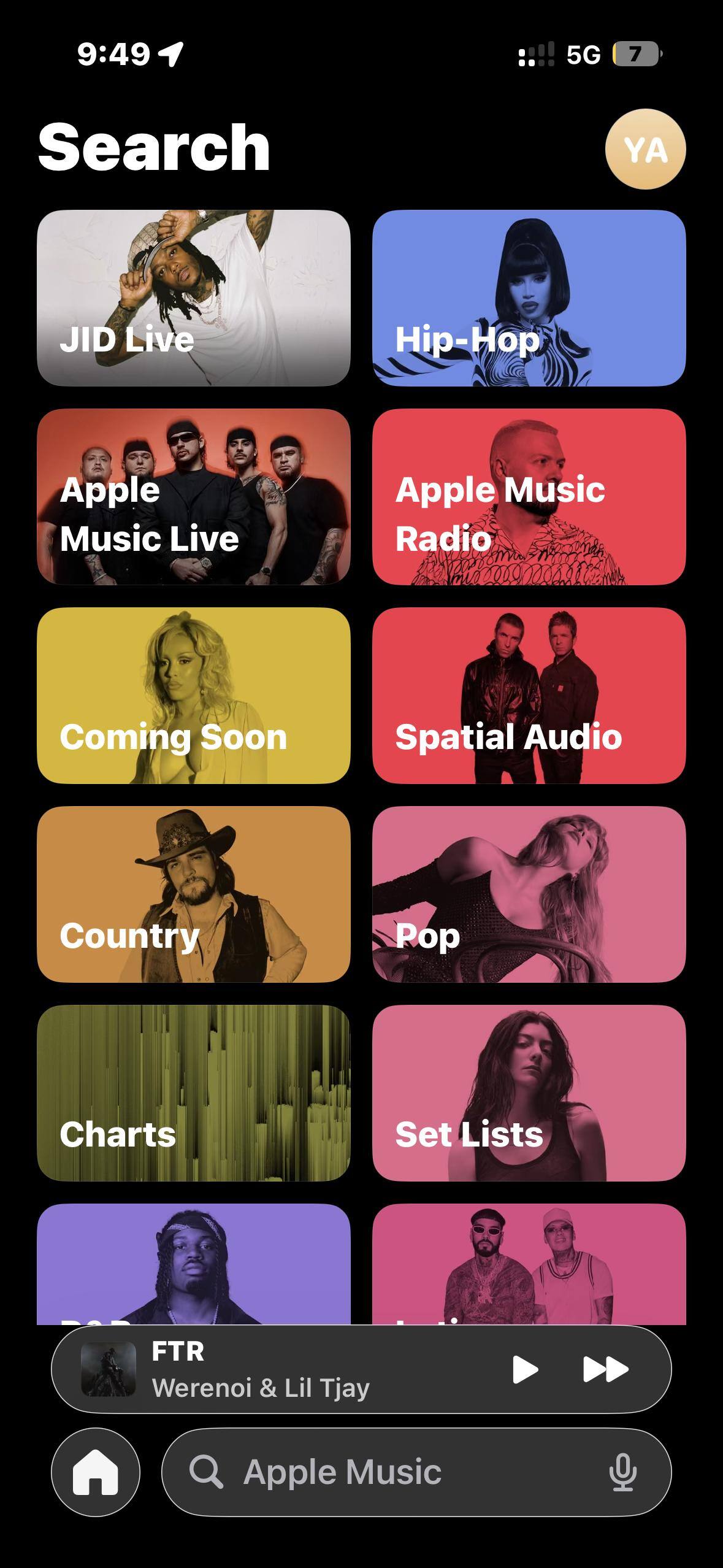Image resolution: width=723 pixels, height=1568 pixels.
Task: Open the JID Live category
Action: tap(193, 298)
